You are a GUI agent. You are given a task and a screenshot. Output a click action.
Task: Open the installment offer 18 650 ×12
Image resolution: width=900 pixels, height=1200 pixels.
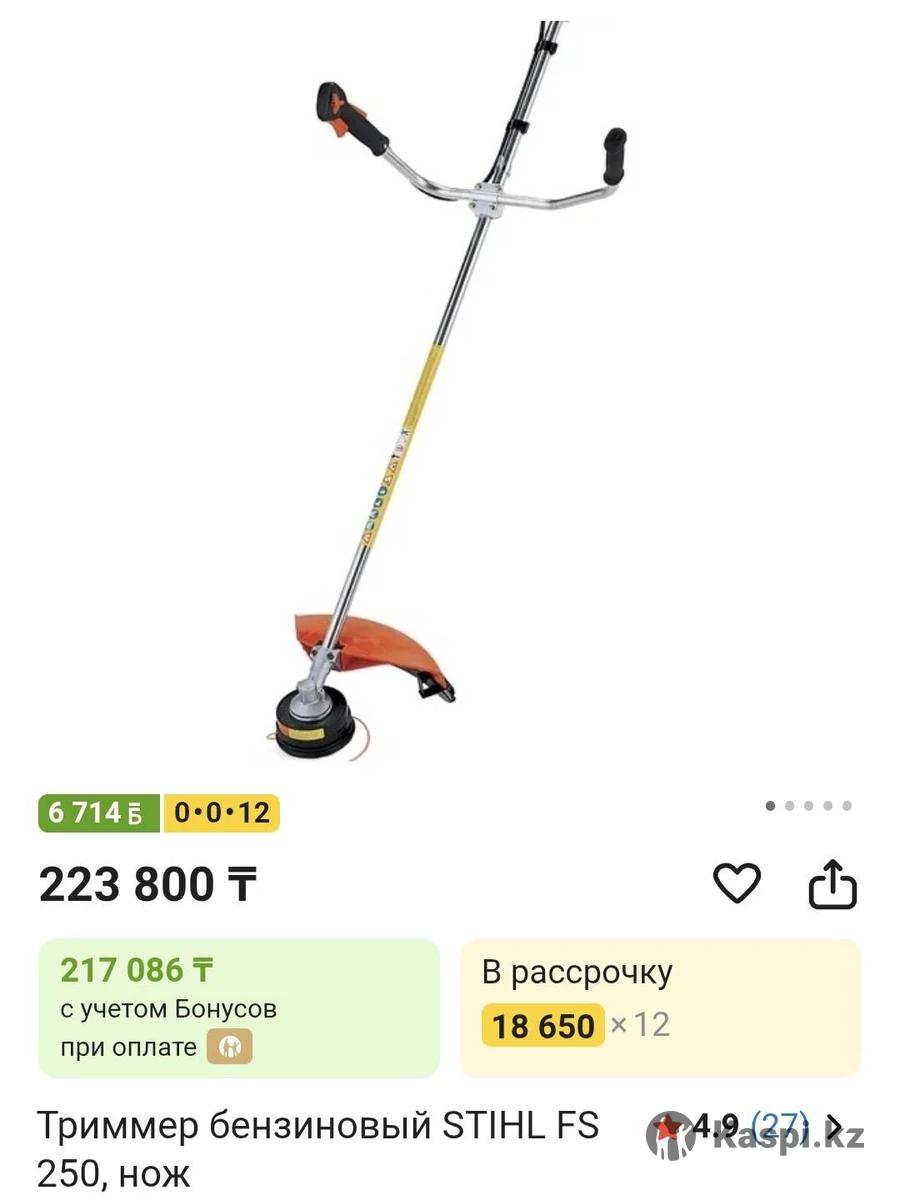[660, 1008]
